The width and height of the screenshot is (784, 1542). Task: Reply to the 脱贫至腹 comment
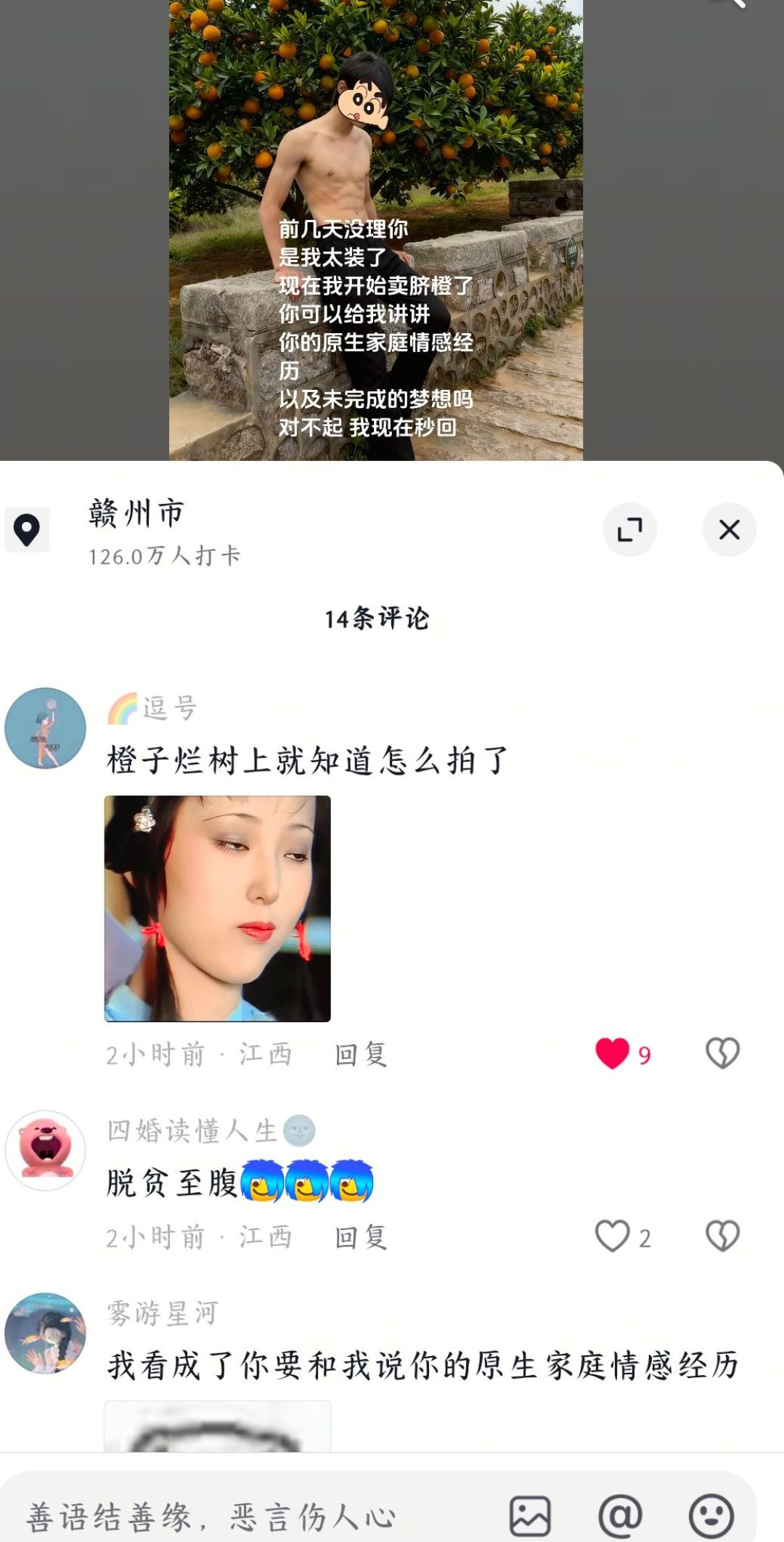point(361,1234)
